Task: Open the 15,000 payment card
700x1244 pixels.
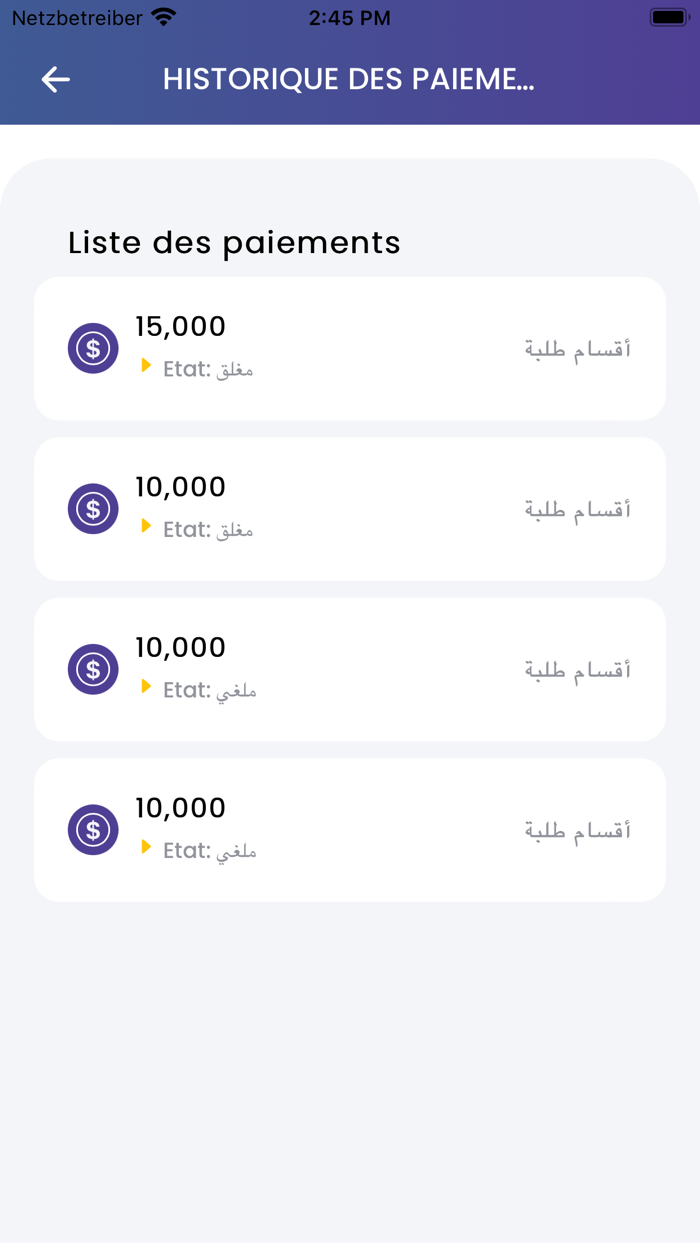Action: pyautogui.click(x=350, y=349)
